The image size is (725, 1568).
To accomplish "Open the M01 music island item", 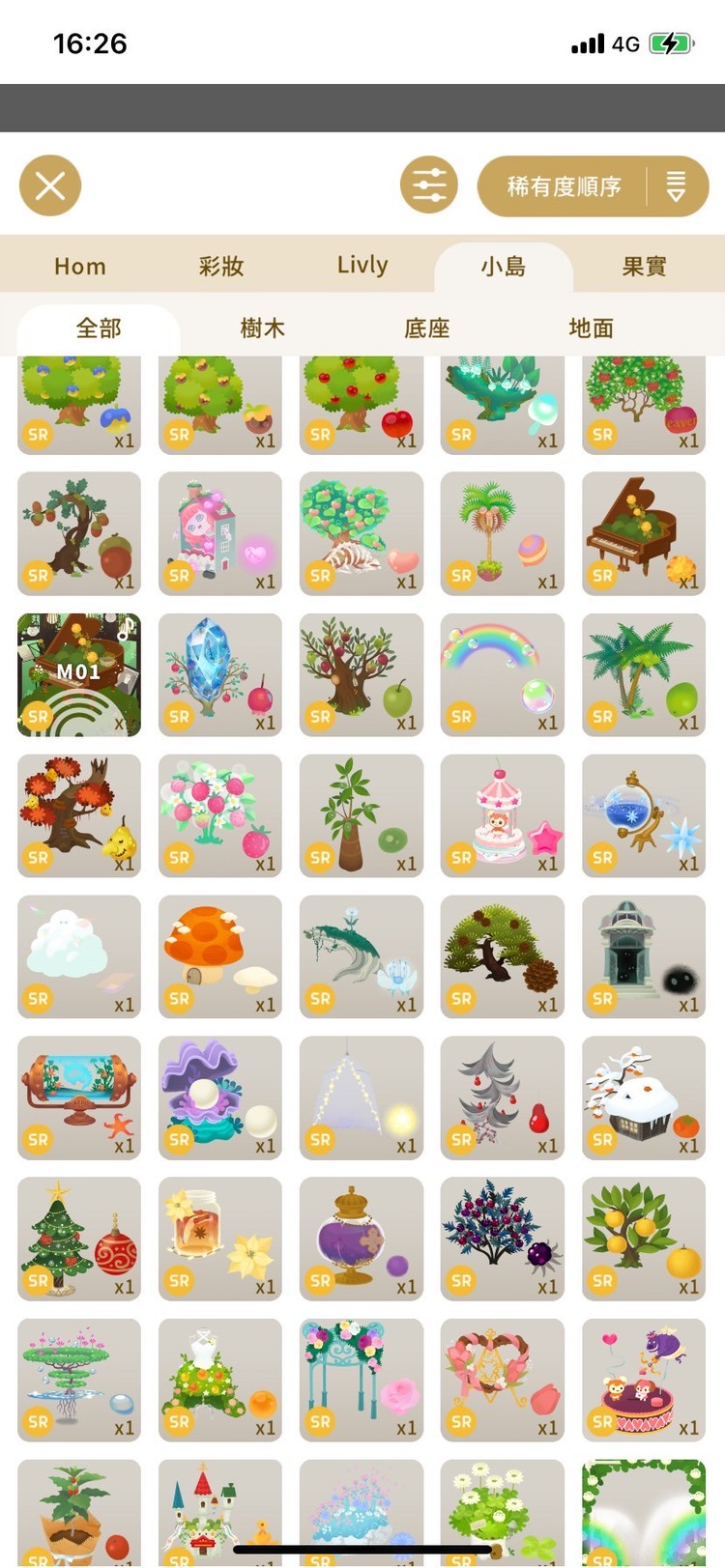I will click(x=79, y=674).
